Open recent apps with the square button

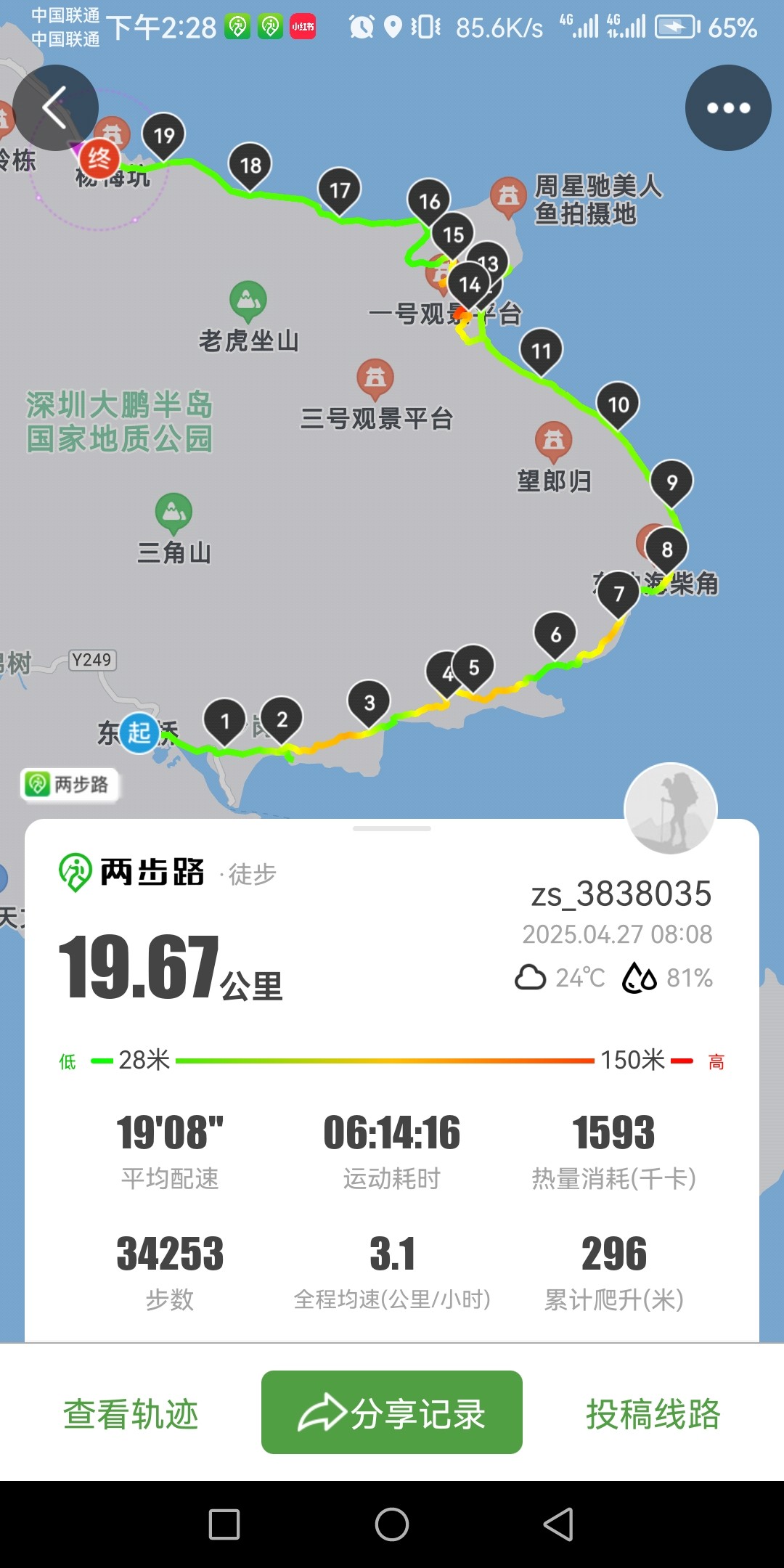[224, 1524]
